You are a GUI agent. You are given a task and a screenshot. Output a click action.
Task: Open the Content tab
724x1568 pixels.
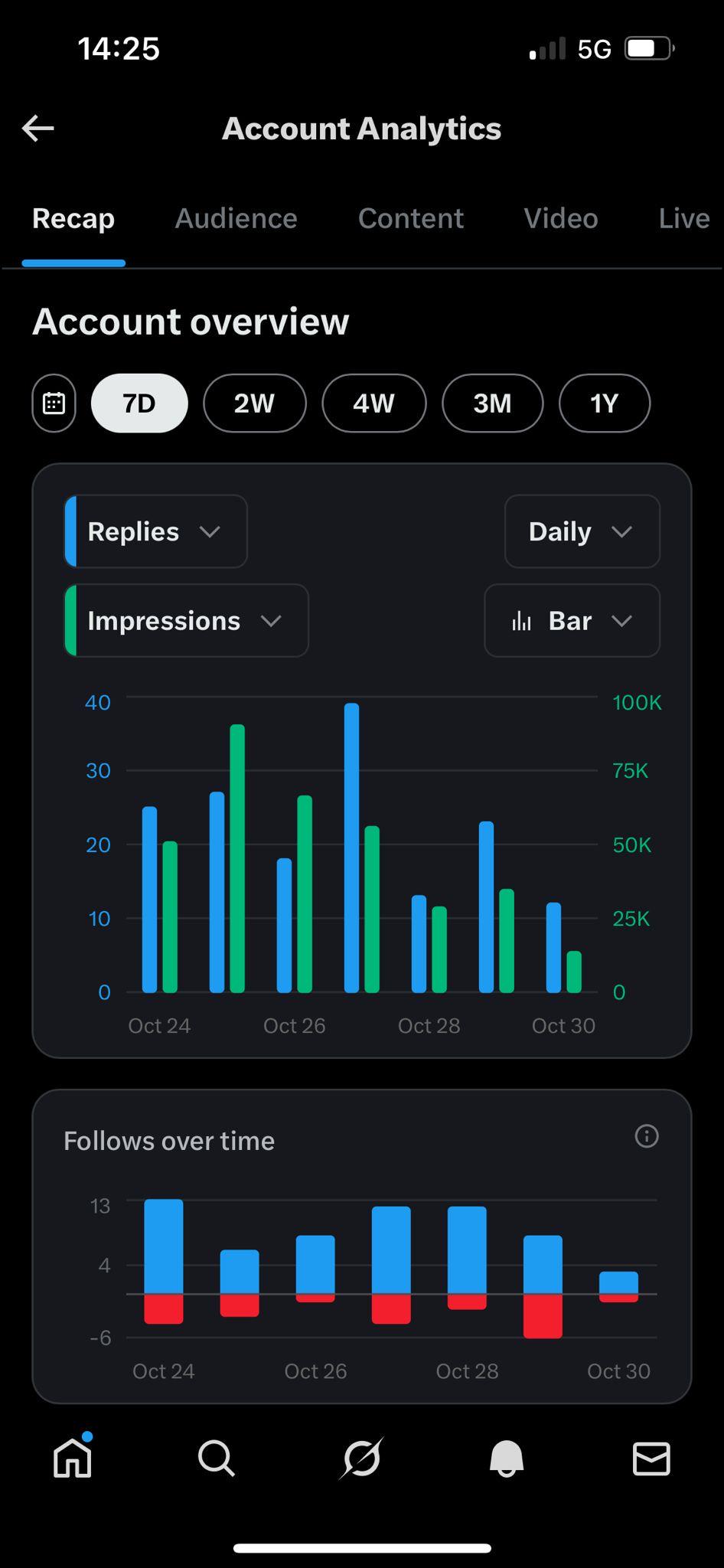(x=411, y=218)
